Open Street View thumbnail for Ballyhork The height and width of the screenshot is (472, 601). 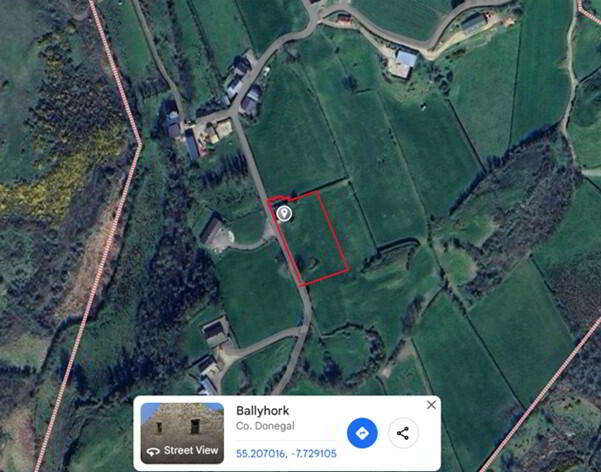coord(182,433)
